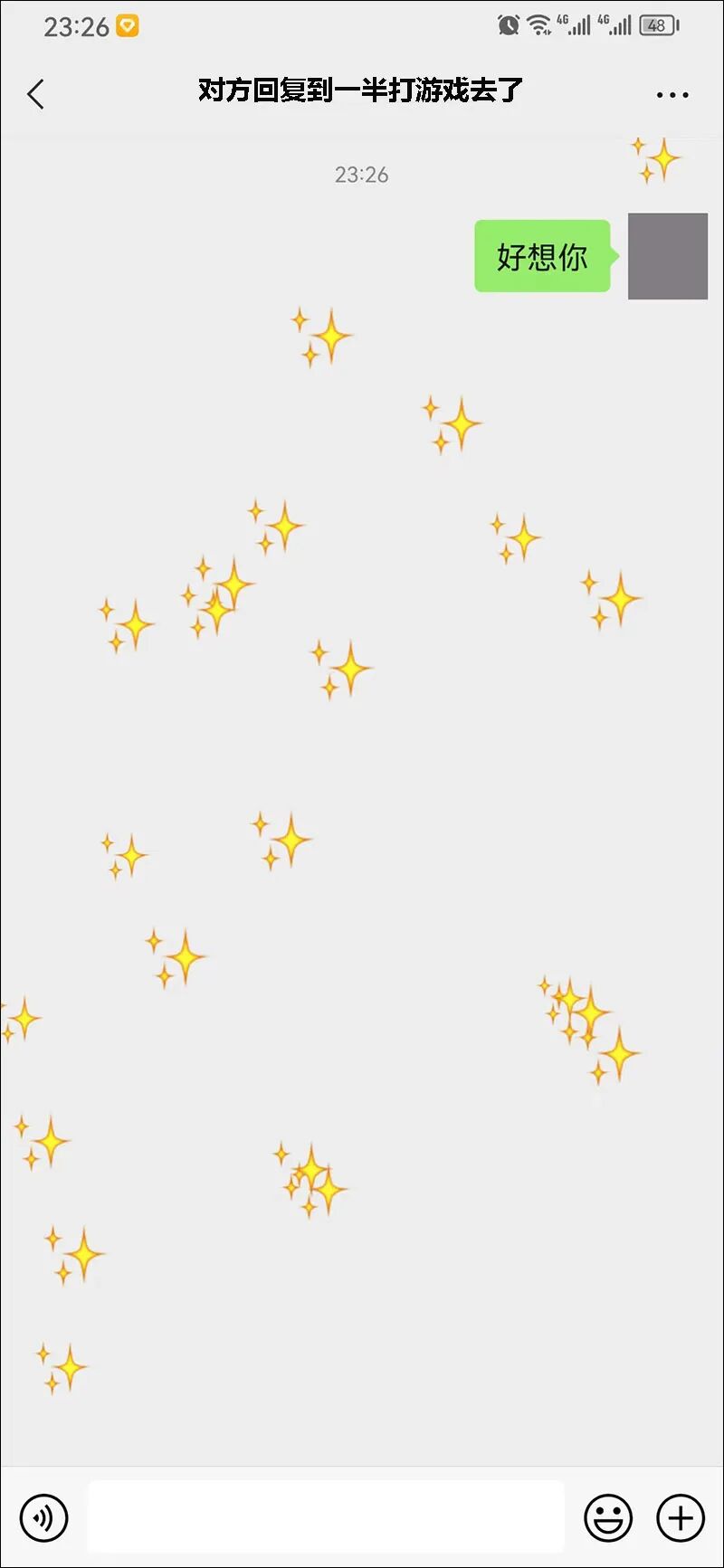This screenshot has width=724, height=1568.
Task: Open the plus attachments menu
Action: click(x=681, y=1517)
